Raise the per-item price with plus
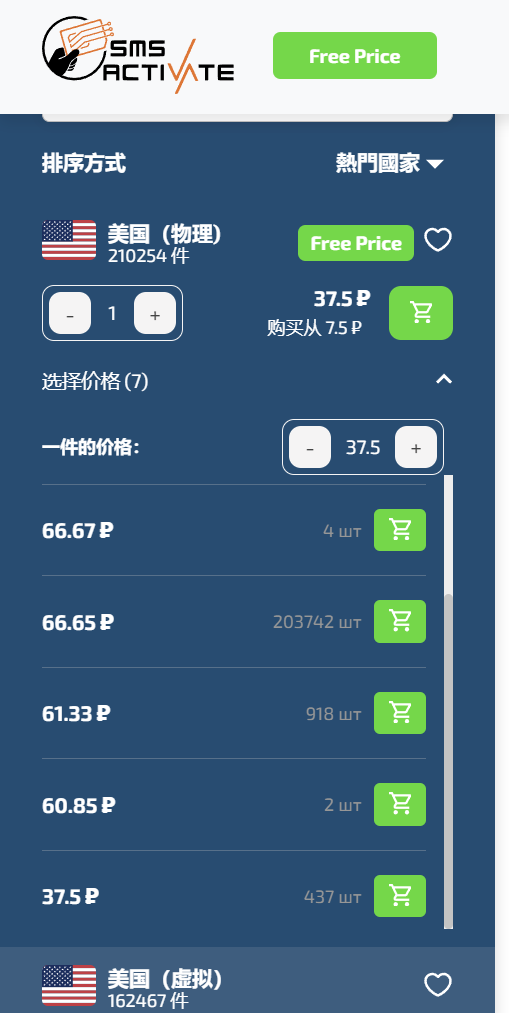 [416, 446]
